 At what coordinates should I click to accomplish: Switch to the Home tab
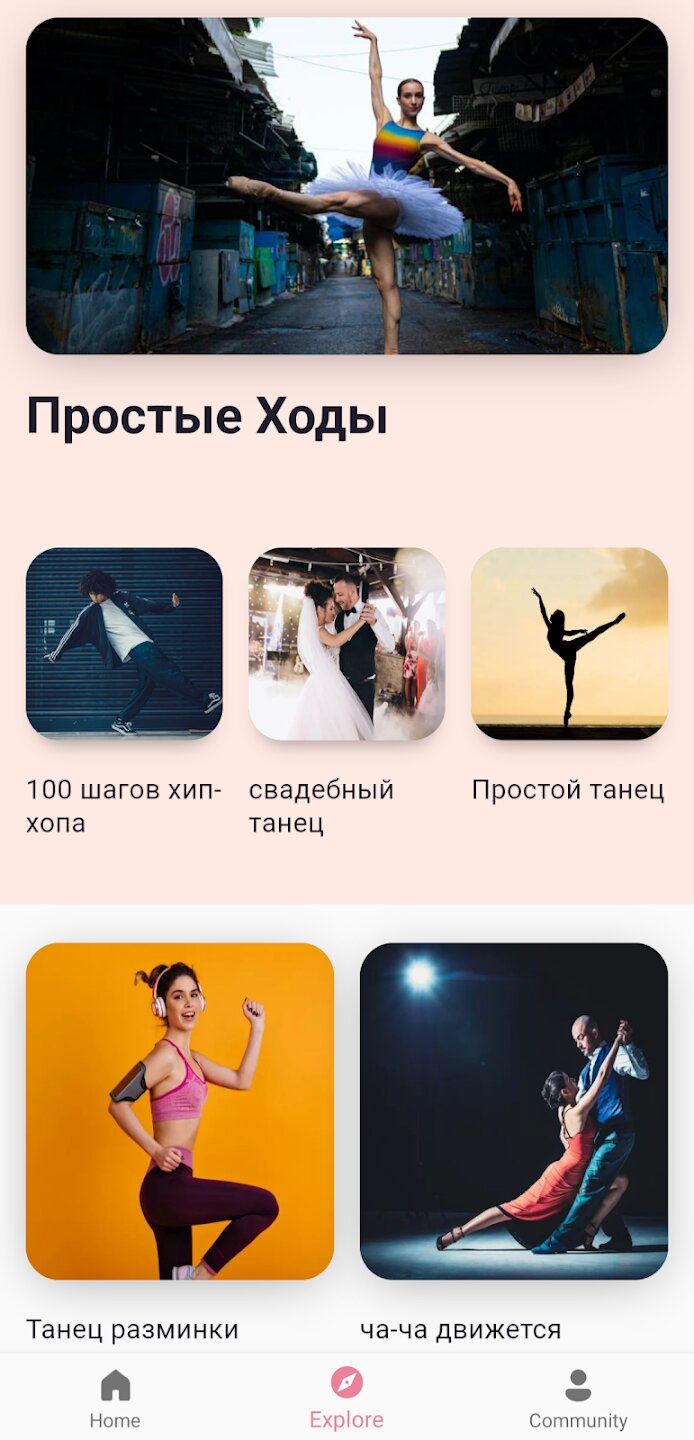tap(115, 1398)
